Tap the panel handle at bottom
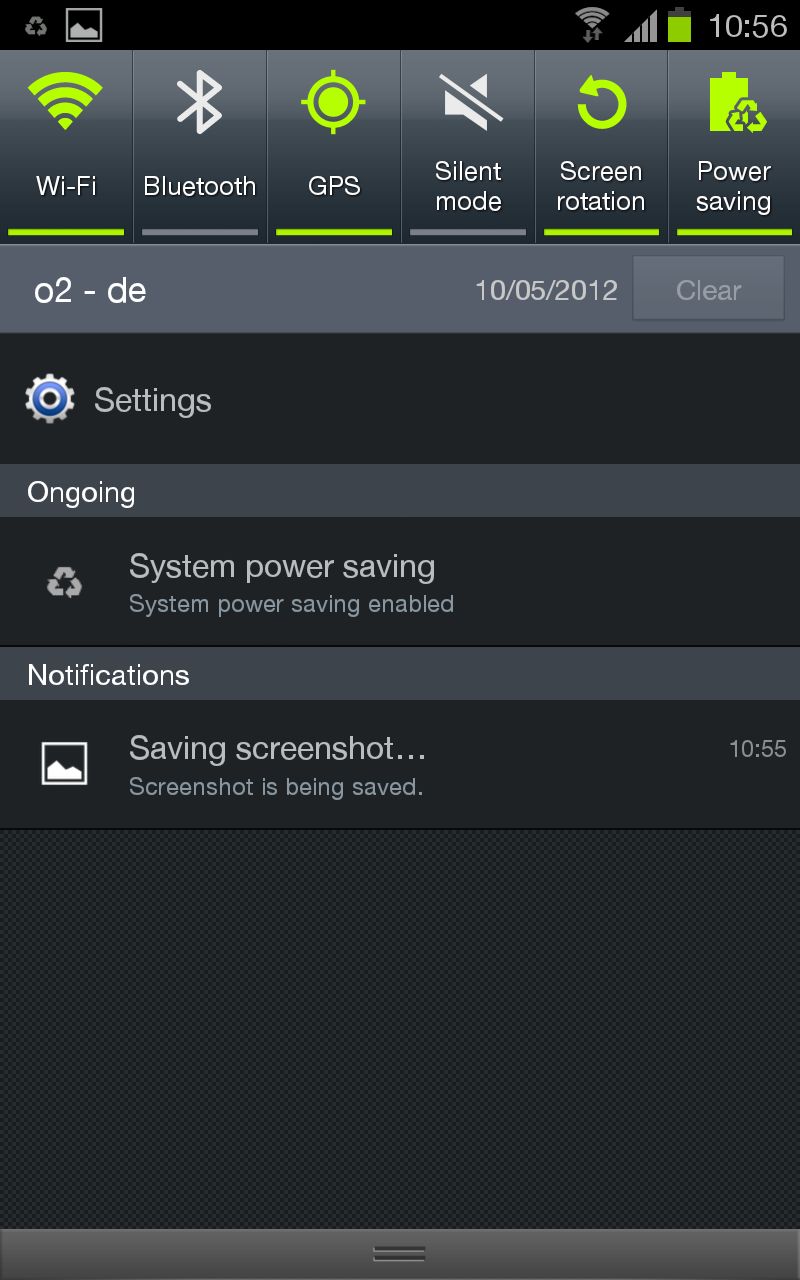Screen dimensions: 800x1280 click(x=400, y=1254)
